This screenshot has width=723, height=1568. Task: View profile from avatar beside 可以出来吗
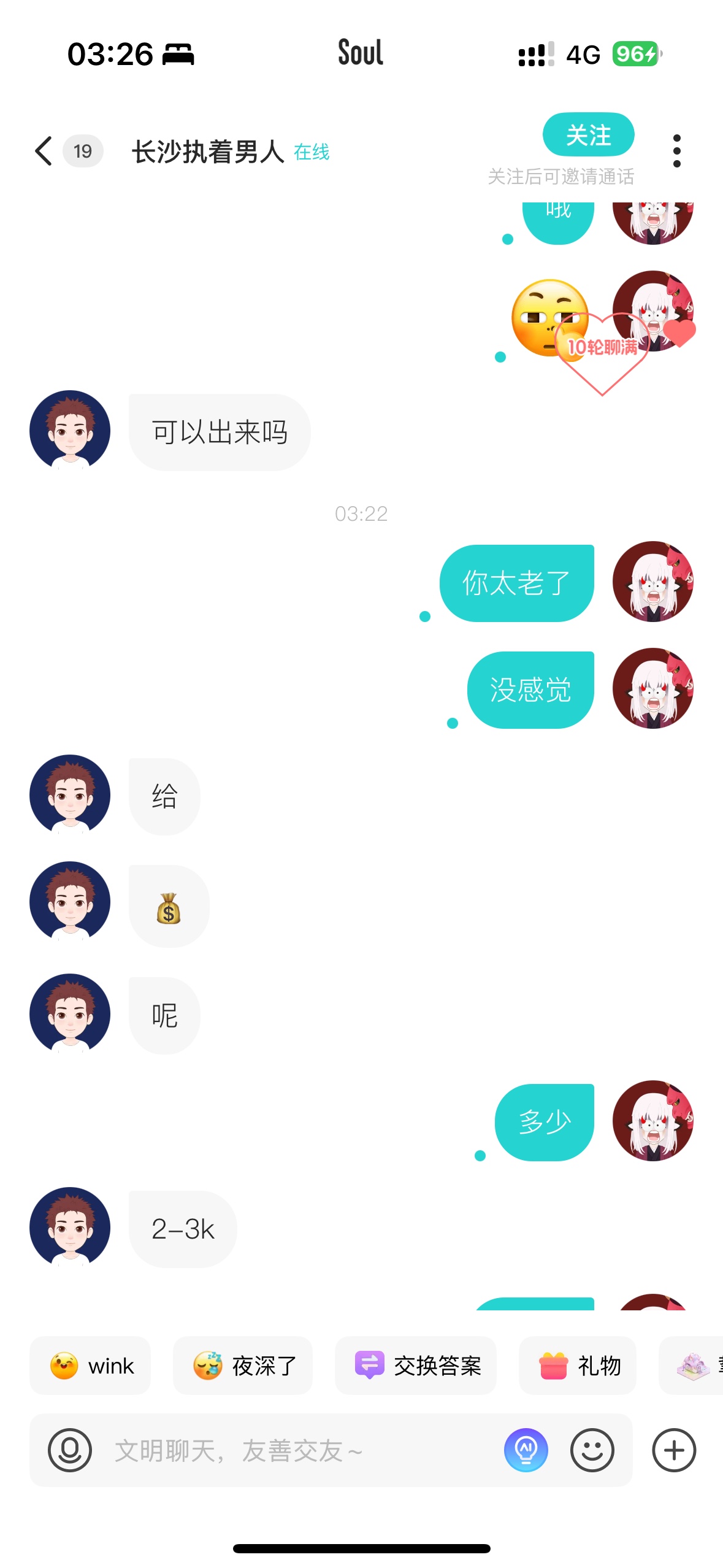tap(70, 431)
